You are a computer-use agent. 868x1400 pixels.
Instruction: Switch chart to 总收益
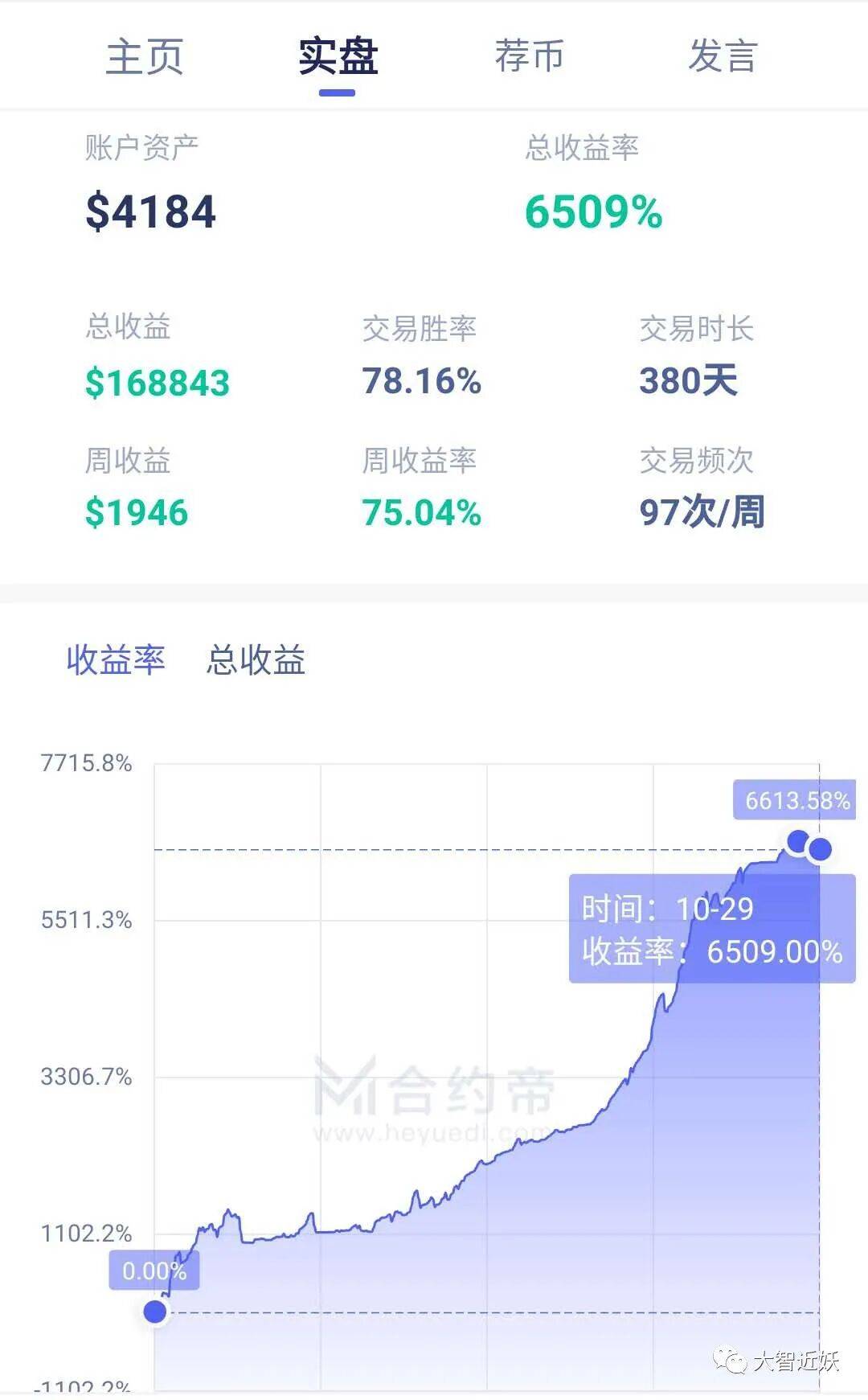click(x=256, y=659)
